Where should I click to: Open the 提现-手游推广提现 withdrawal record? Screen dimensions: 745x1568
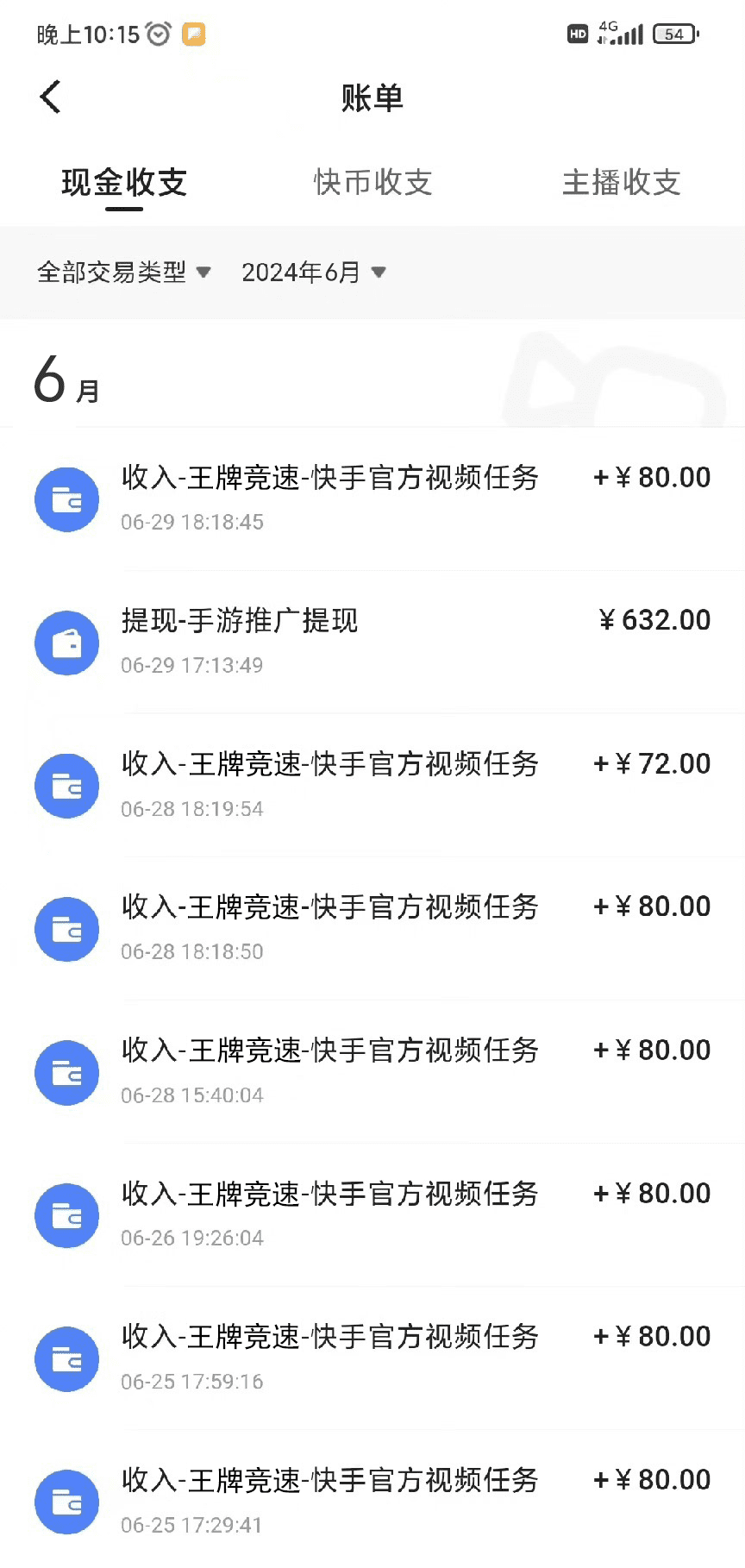coord(241,621)
